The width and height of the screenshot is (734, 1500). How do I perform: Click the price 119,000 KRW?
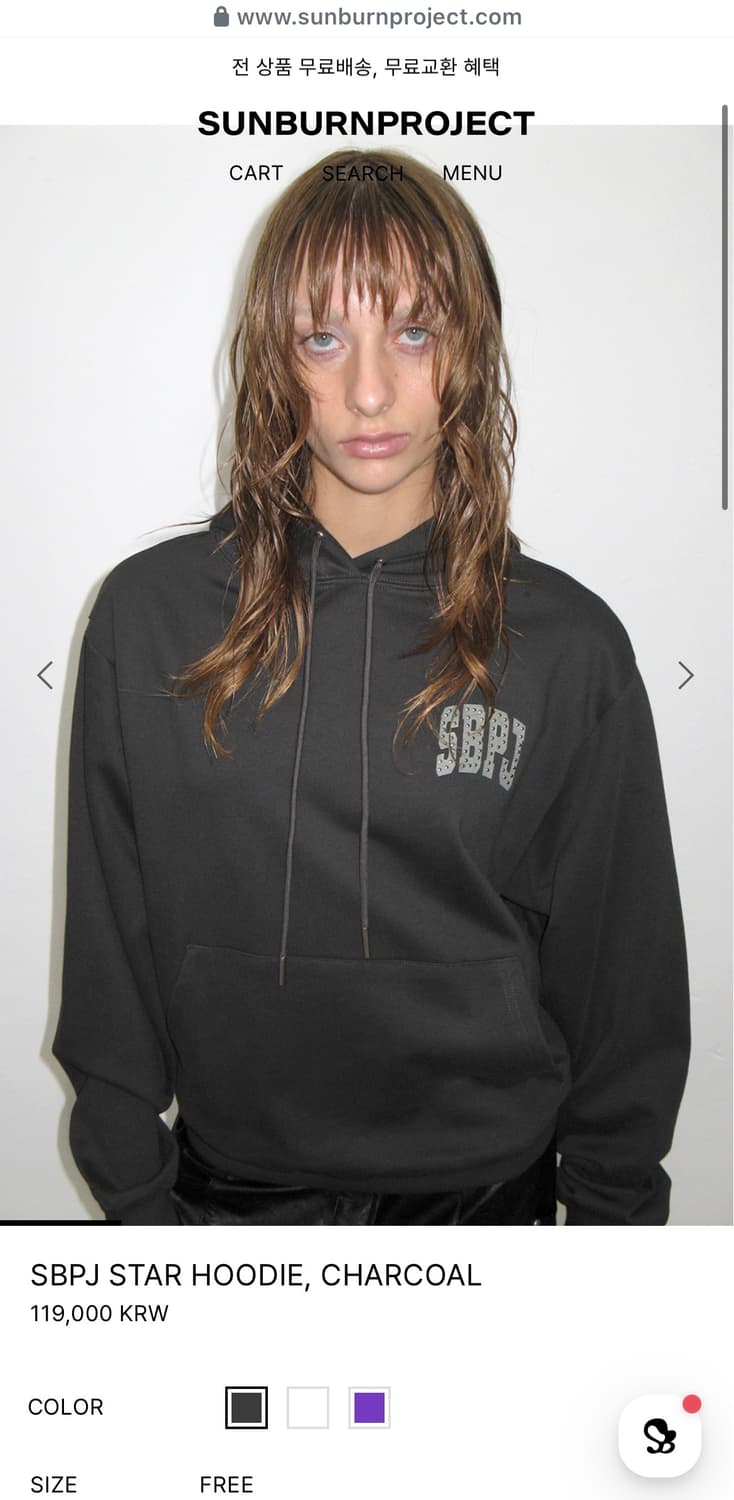99,1314
